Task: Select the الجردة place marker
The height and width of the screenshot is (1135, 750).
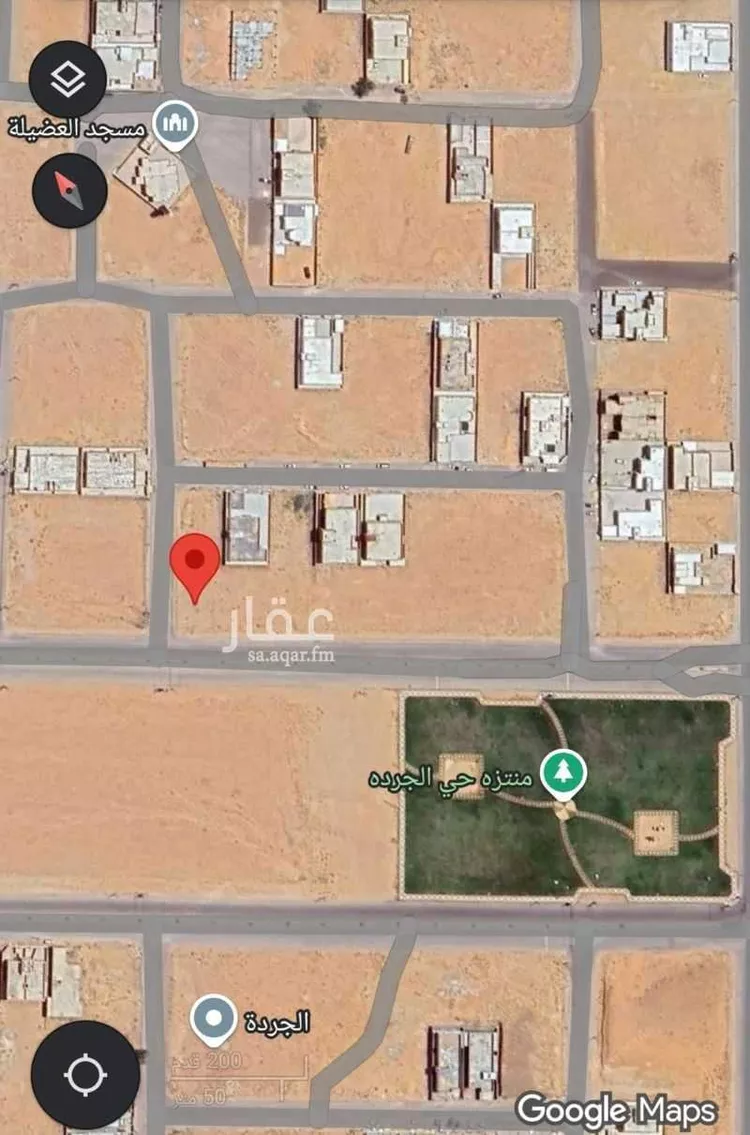Action: click(x=213, y=1021)
